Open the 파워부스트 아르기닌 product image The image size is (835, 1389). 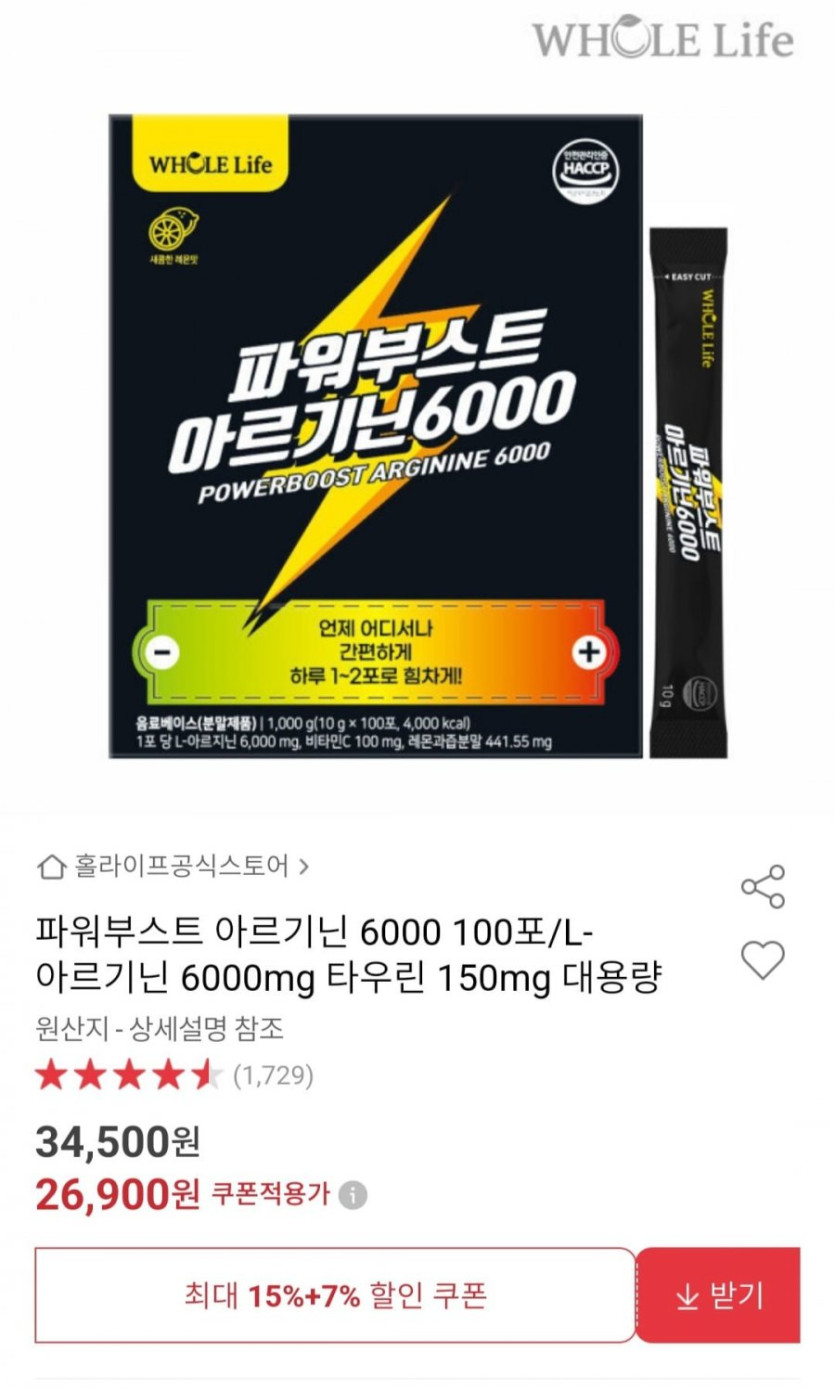417,436
